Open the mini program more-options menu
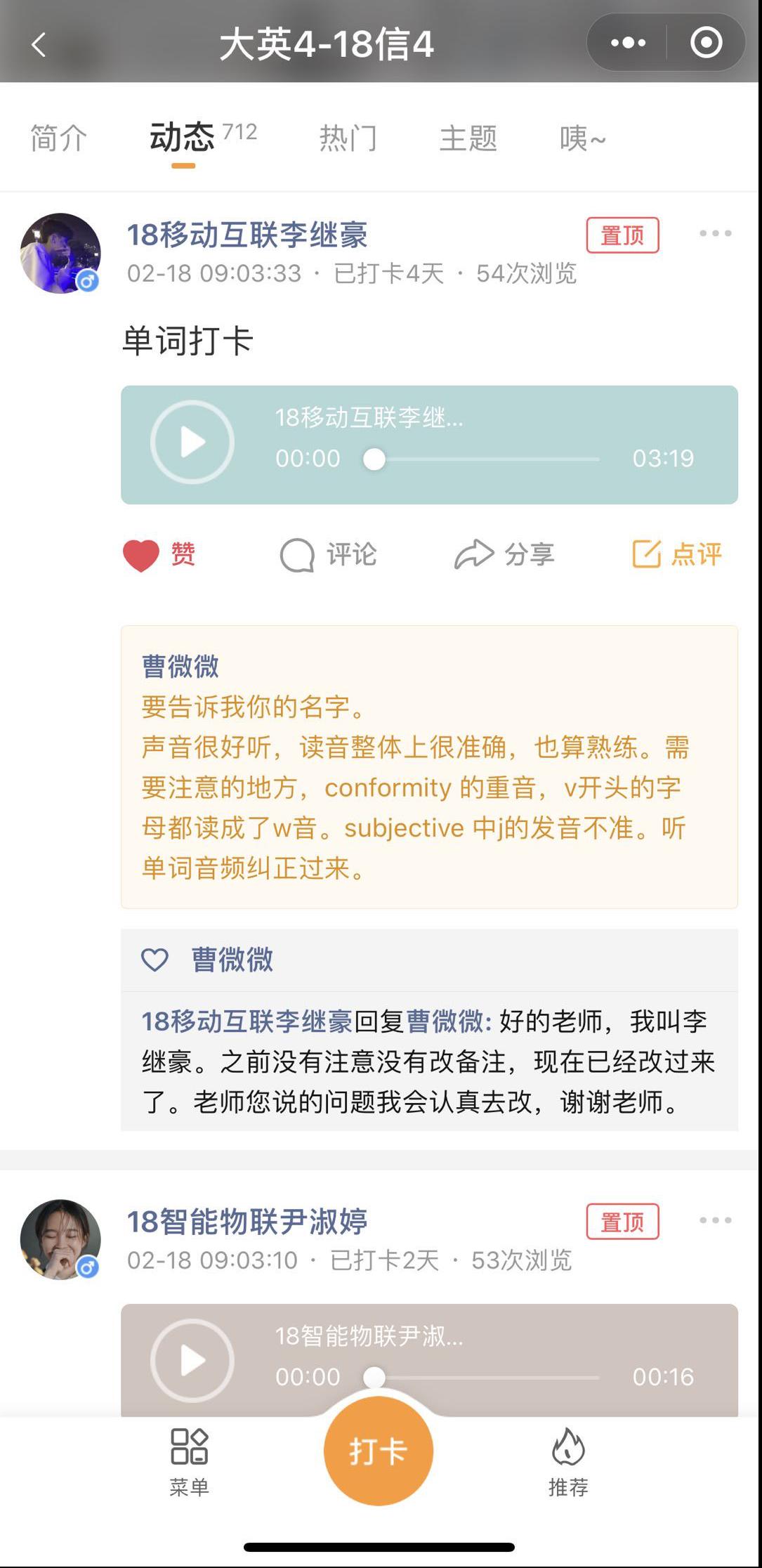The width and height of the screenshot is (762, 1568). (x=628, y=43)
